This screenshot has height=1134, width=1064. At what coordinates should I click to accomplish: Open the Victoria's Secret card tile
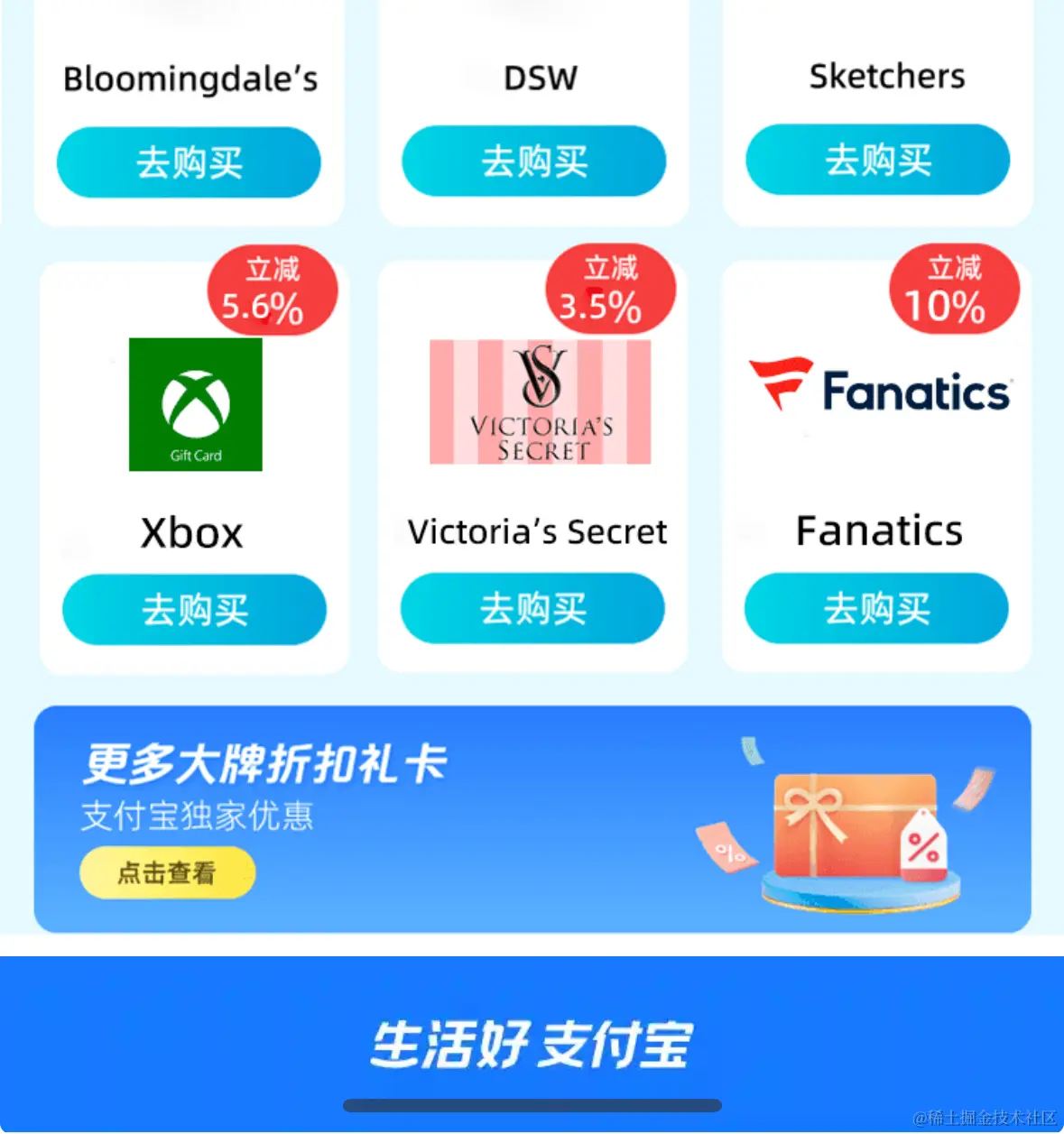540,402
